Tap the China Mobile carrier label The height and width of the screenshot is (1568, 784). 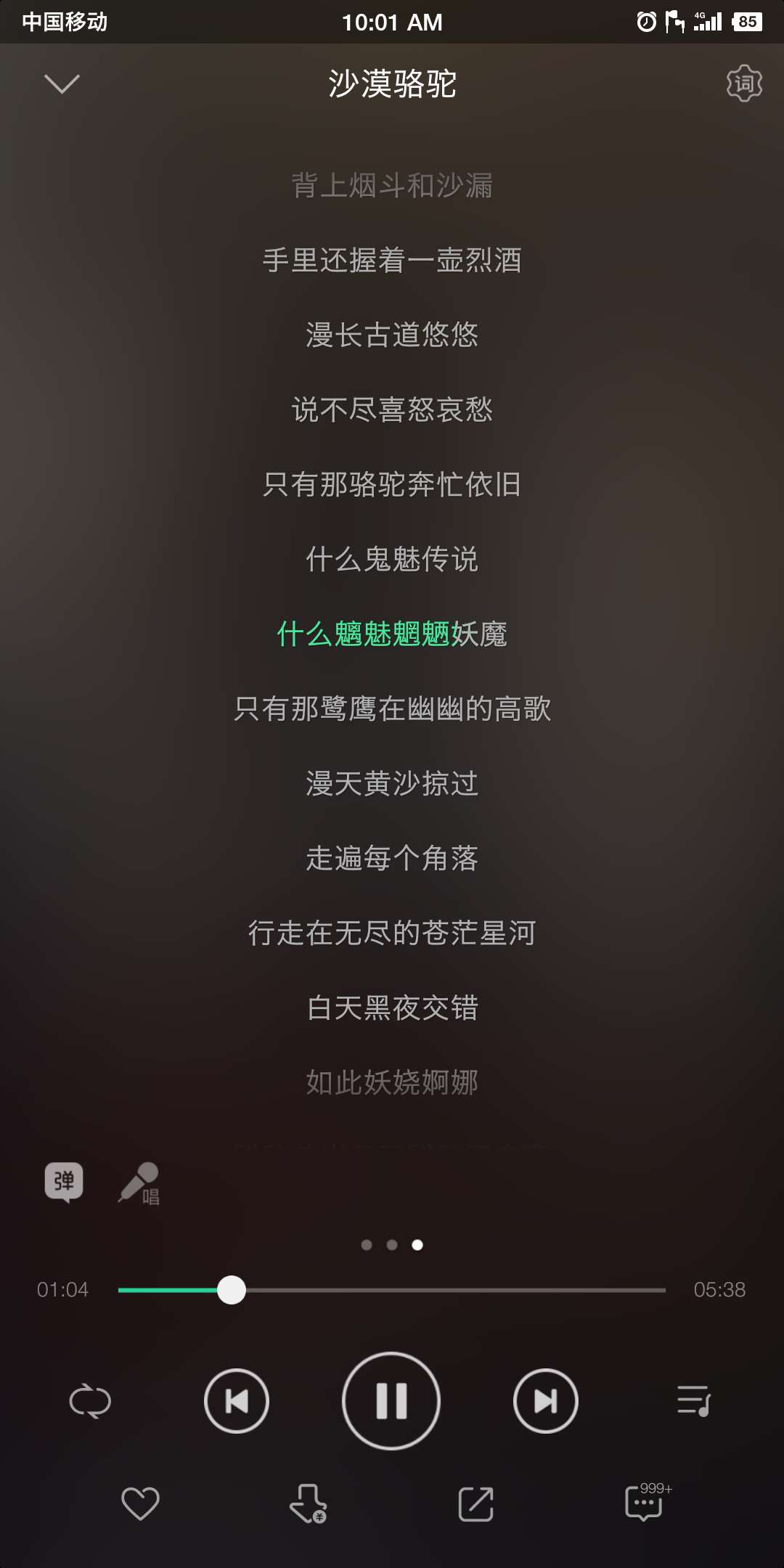tap(65, 22)
